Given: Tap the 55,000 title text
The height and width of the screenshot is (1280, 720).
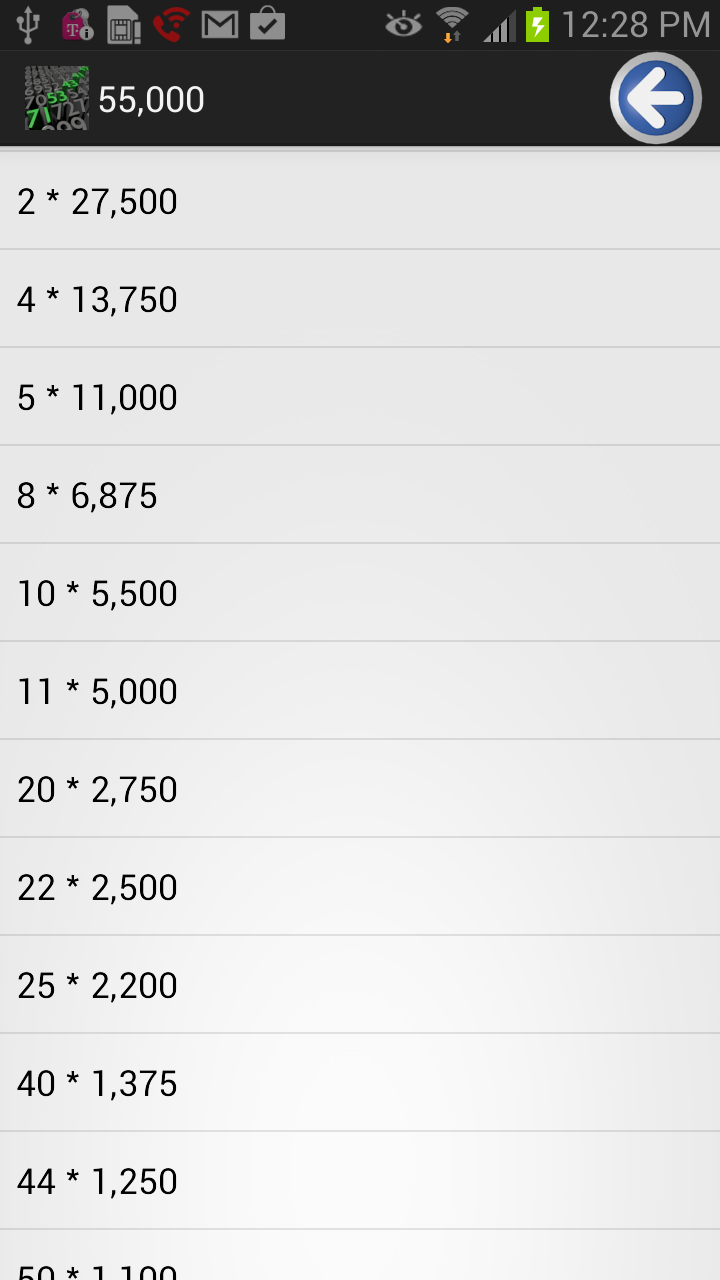Looking at the screenshot, I should click(151, 98).
